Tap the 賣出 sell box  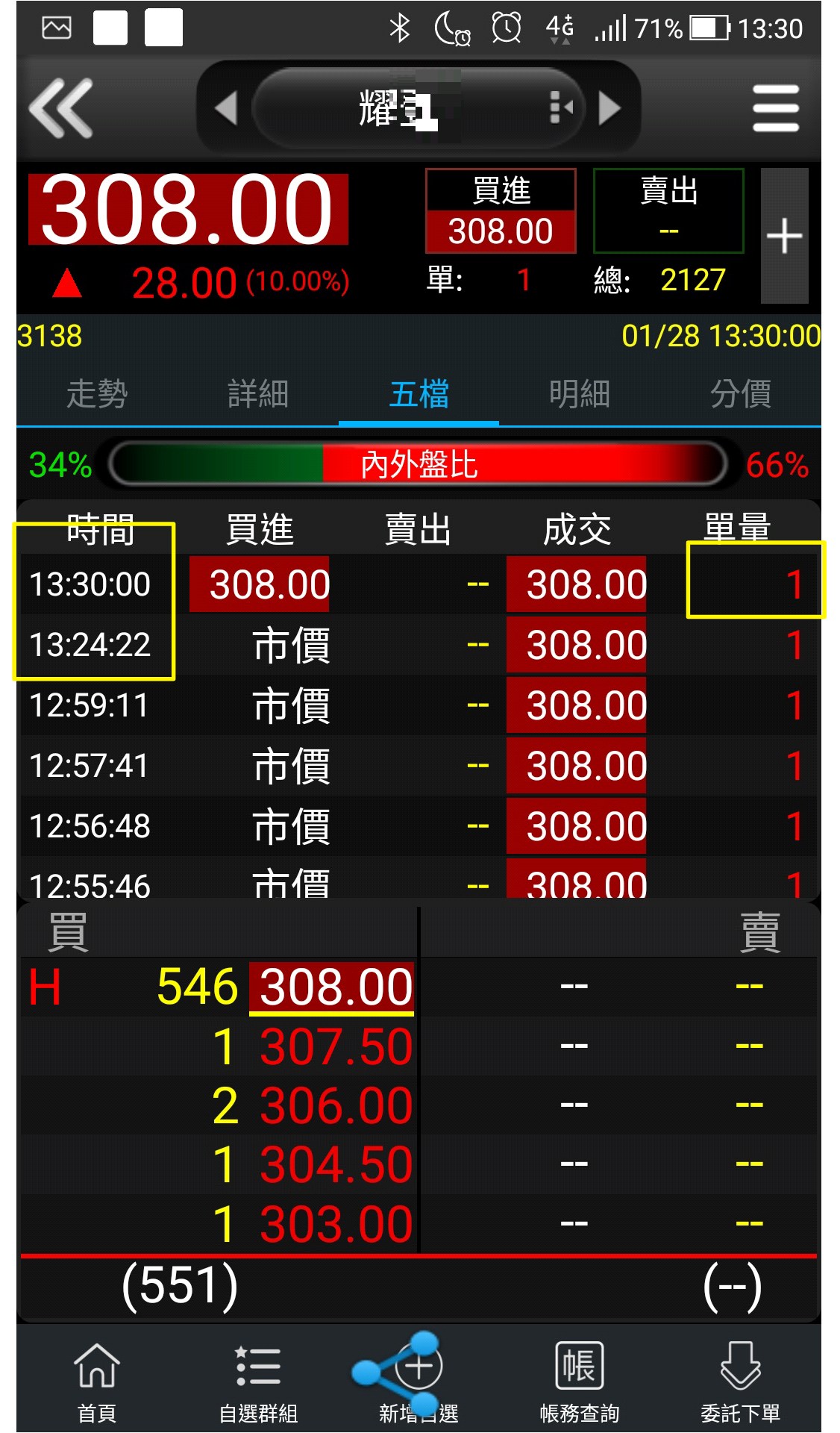pos(668,212)
